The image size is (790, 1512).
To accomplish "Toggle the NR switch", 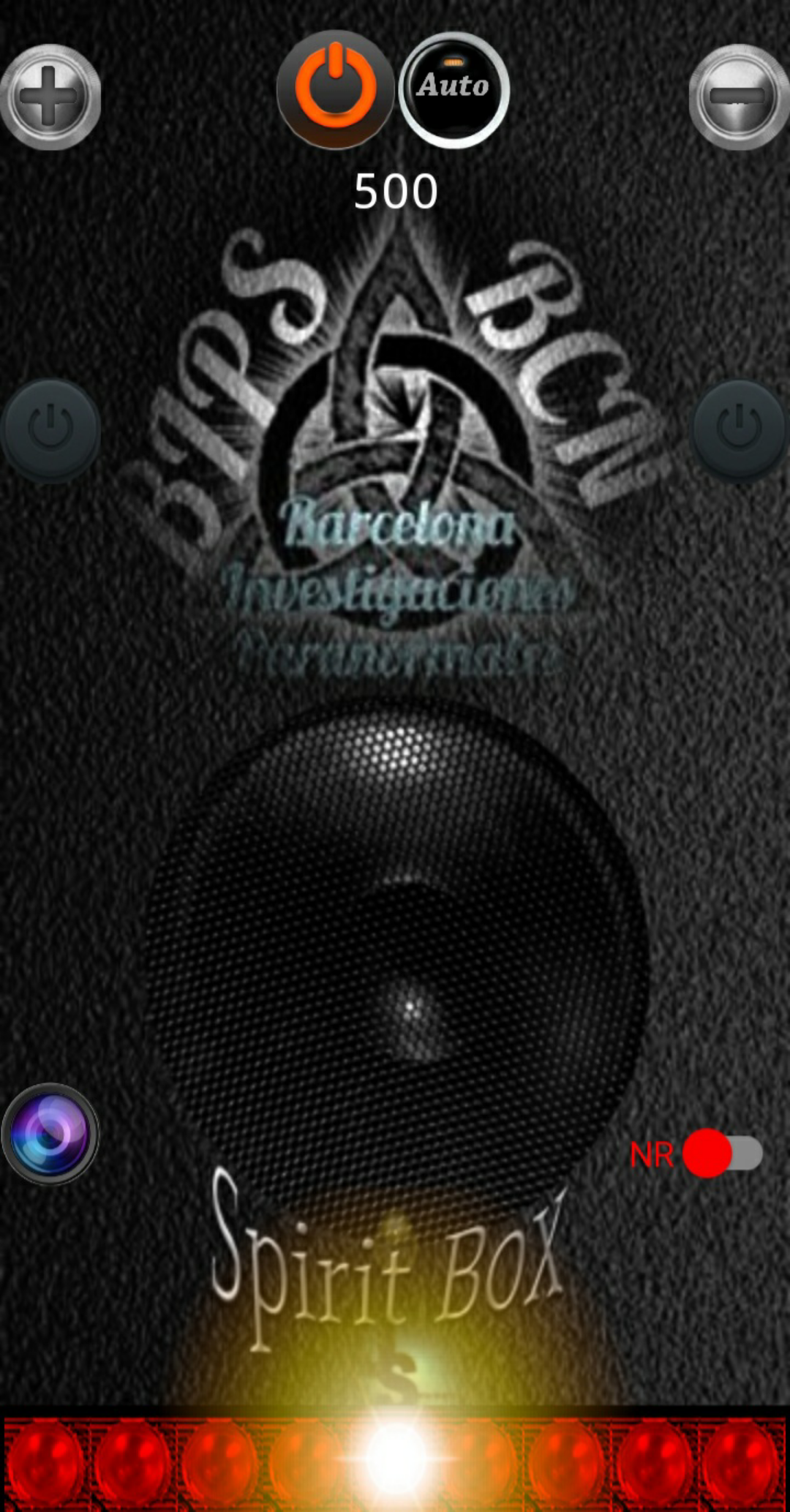I will coord(722,1154).
